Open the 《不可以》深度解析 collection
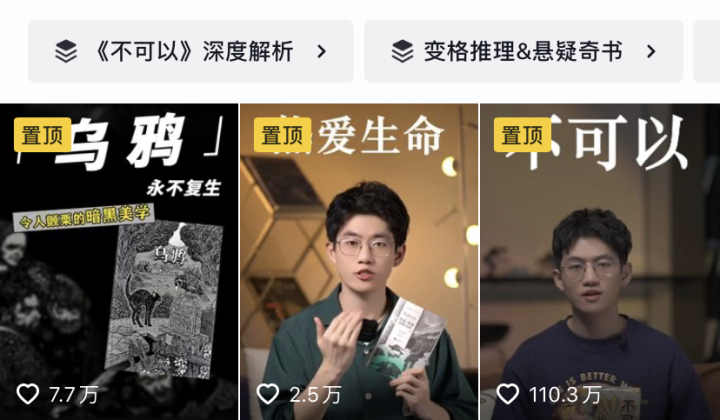This screenshot has width=720, height=420. [x=190, y=51]
